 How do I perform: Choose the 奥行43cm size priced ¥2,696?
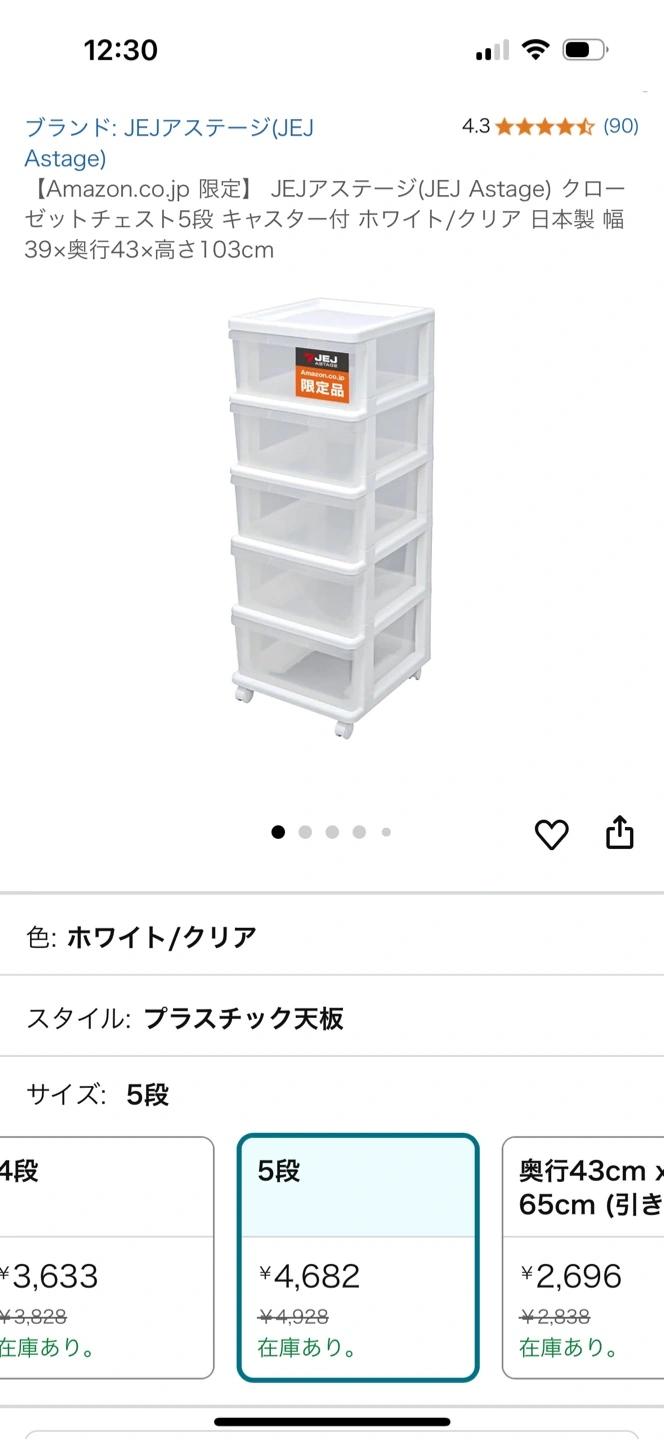click(584, 1258)
